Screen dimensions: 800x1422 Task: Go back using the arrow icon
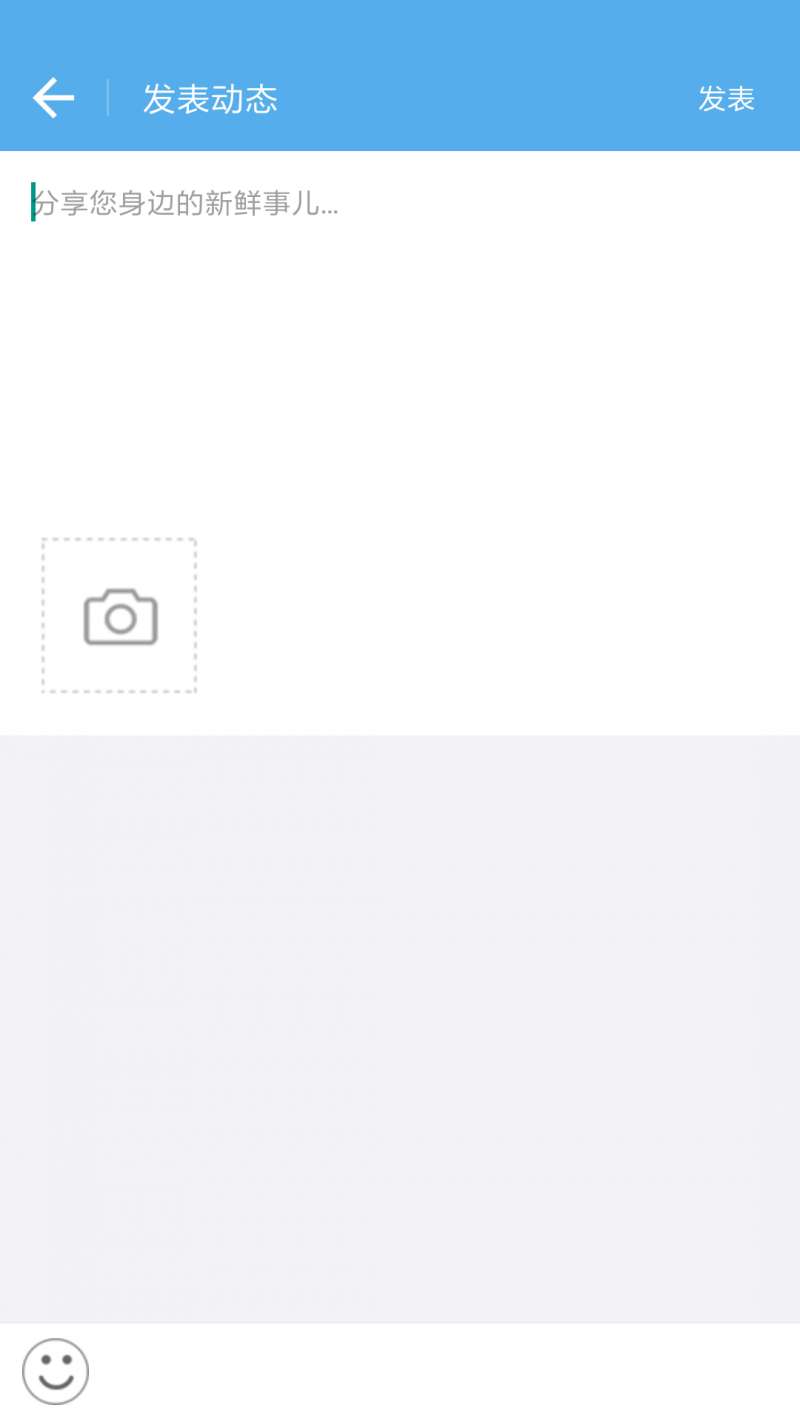point(54,98)
